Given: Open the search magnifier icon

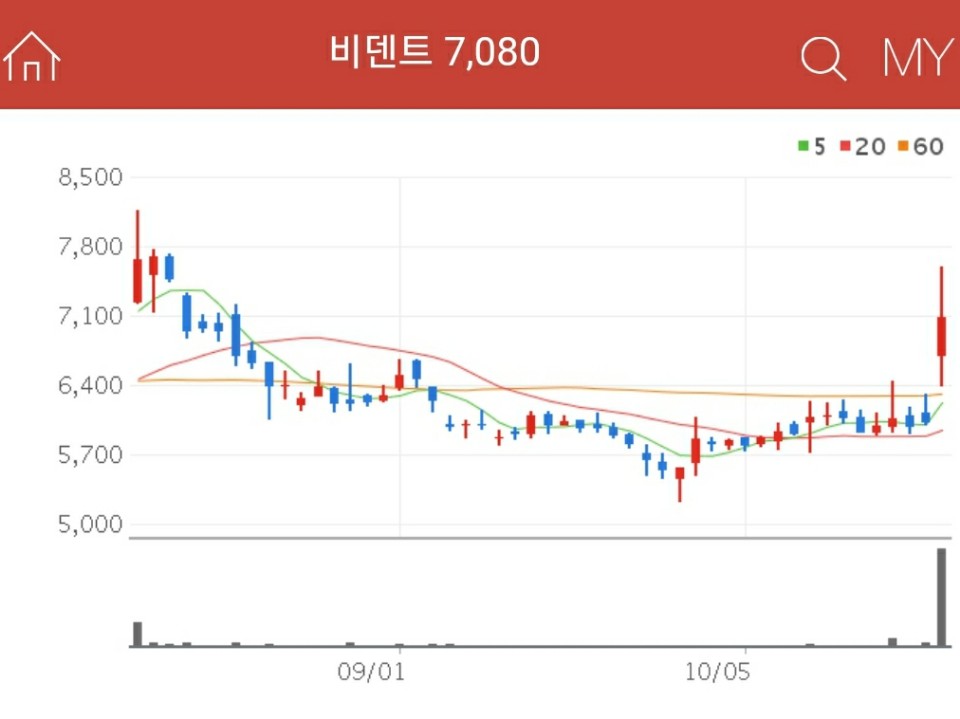Looking at the screenshot, I should click(823, 58).
